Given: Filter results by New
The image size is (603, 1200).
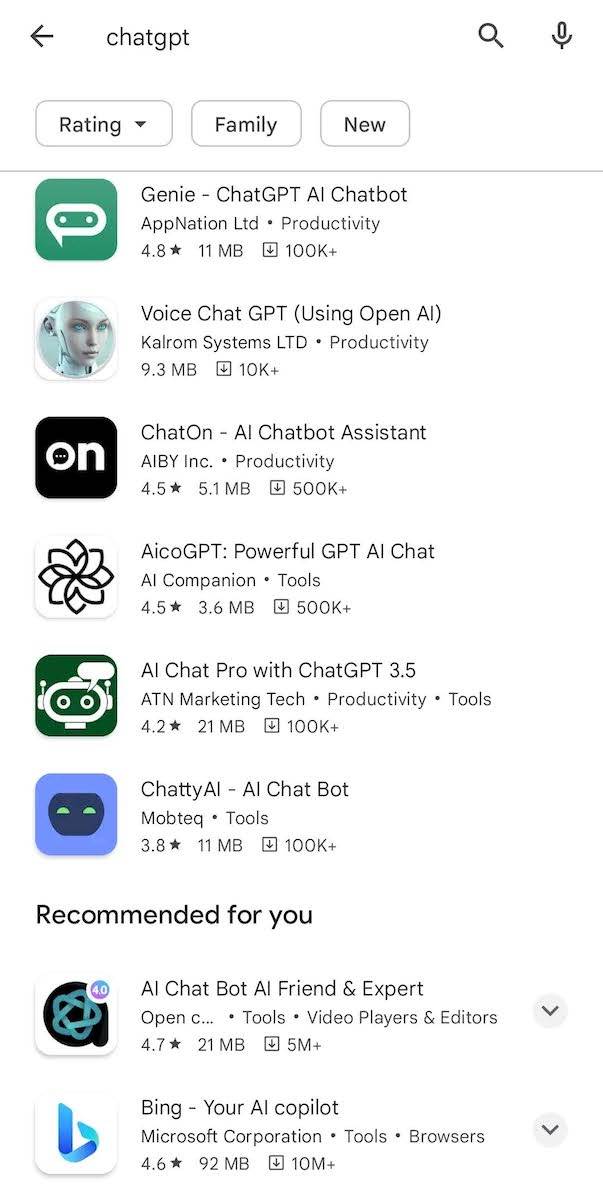Looking at the screenshot, I should 364,124.
